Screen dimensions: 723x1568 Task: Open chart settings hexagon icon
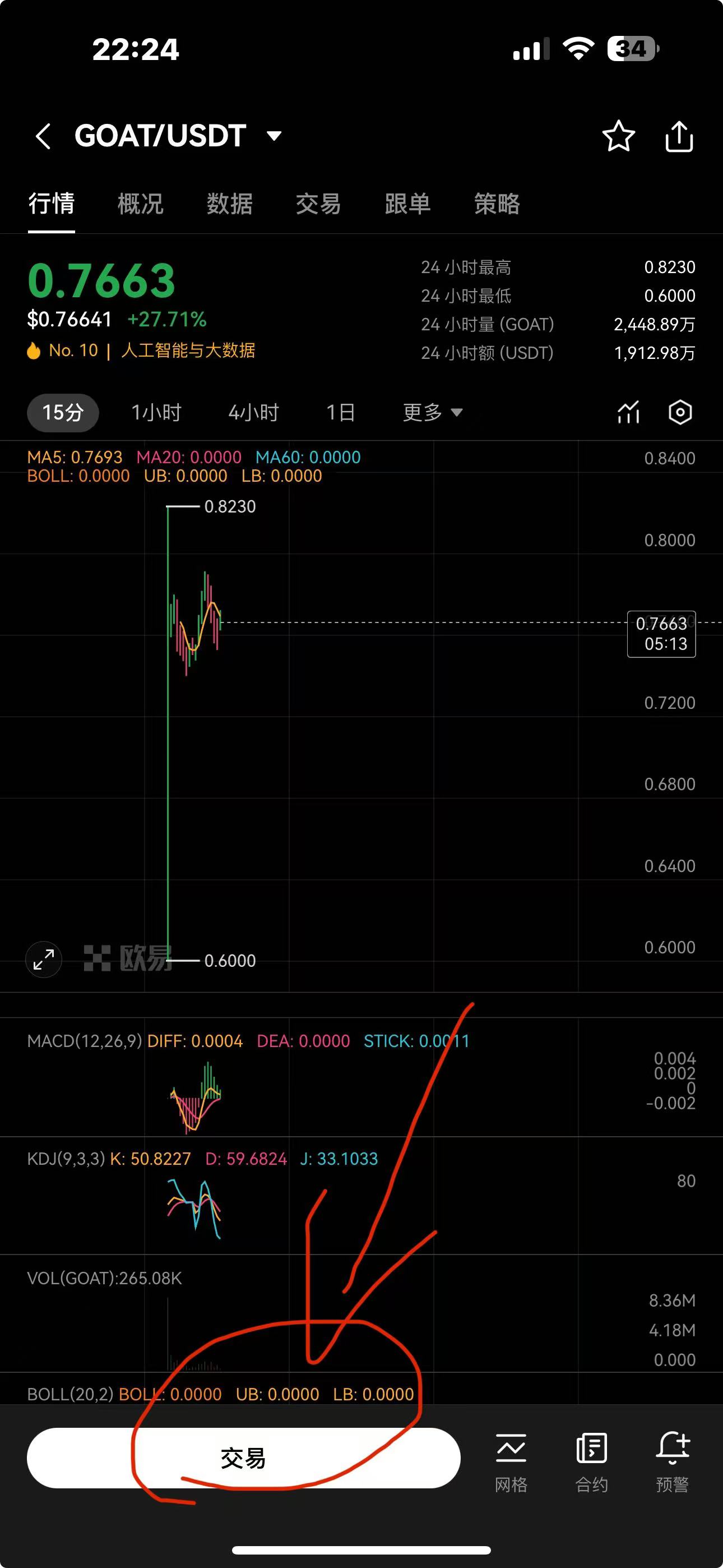[x=680, y=413]
